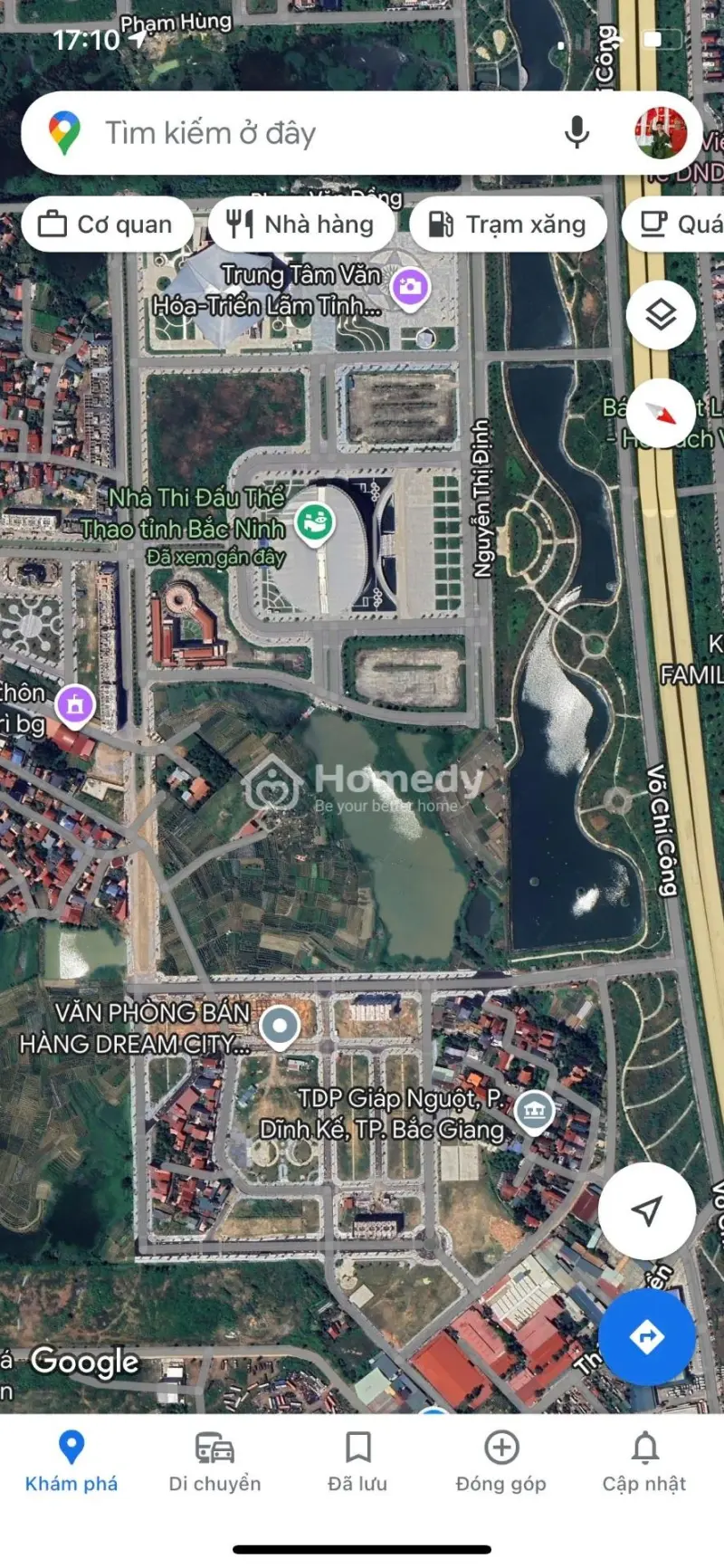Viewport: 724px width, 1568px height.
Task: Enable the Nhà hàng filter chip
Action: pyautogui.click(x=302, y=224)
